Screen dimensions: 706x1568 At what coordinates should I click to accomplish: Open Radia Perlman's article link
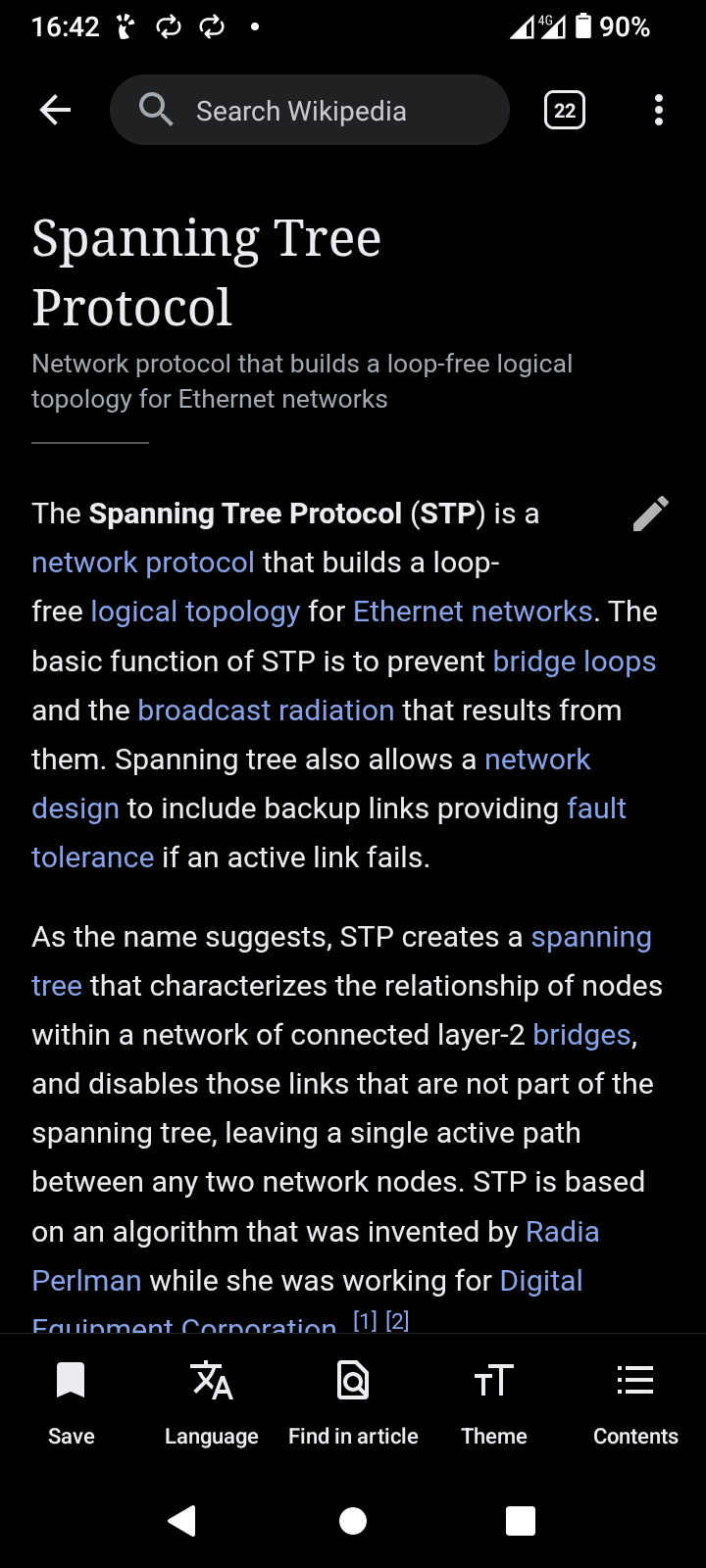coord(562,1232)
